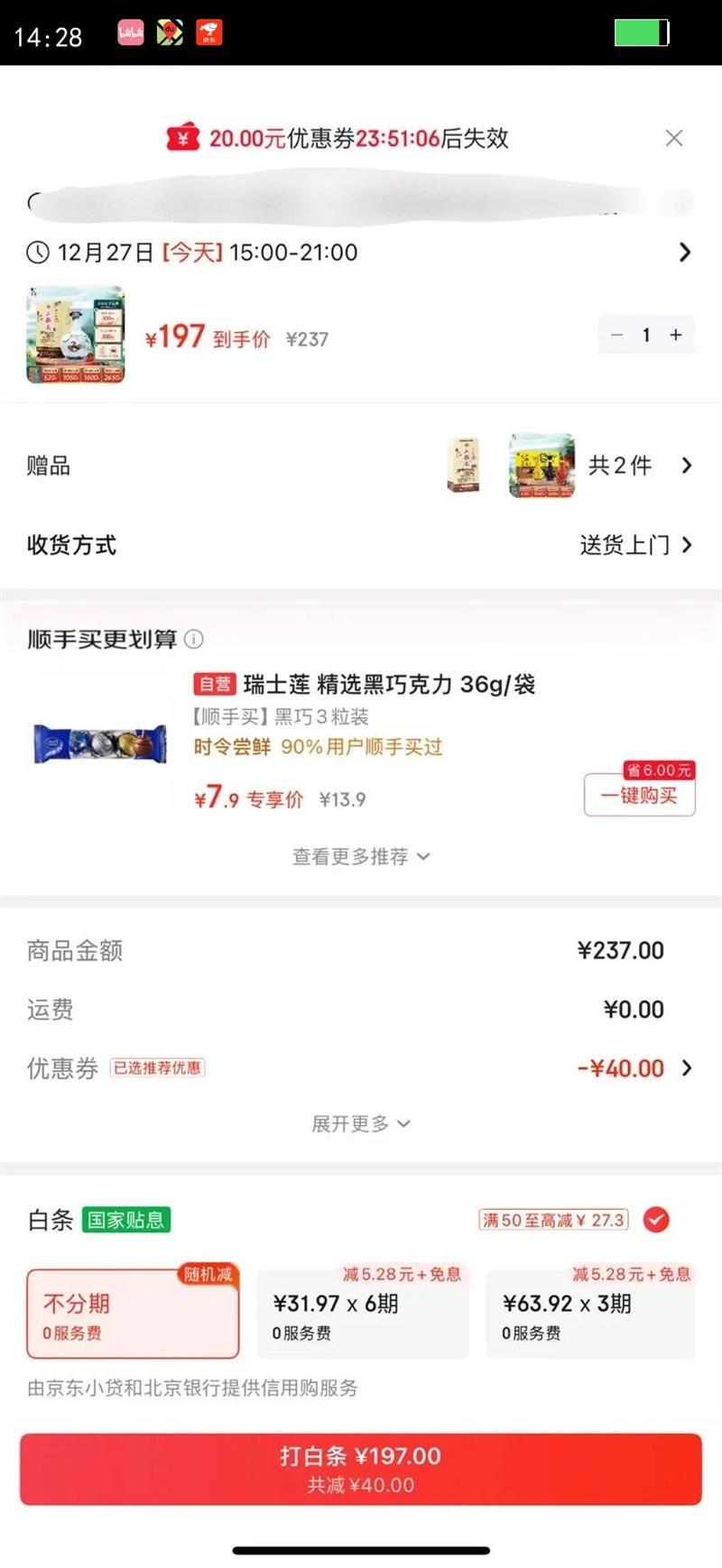Tap 一键购买 for the 瑞士莲 chocolate
The height and width of the screenshot is (1568, 722).
click(x=639, y=796)
